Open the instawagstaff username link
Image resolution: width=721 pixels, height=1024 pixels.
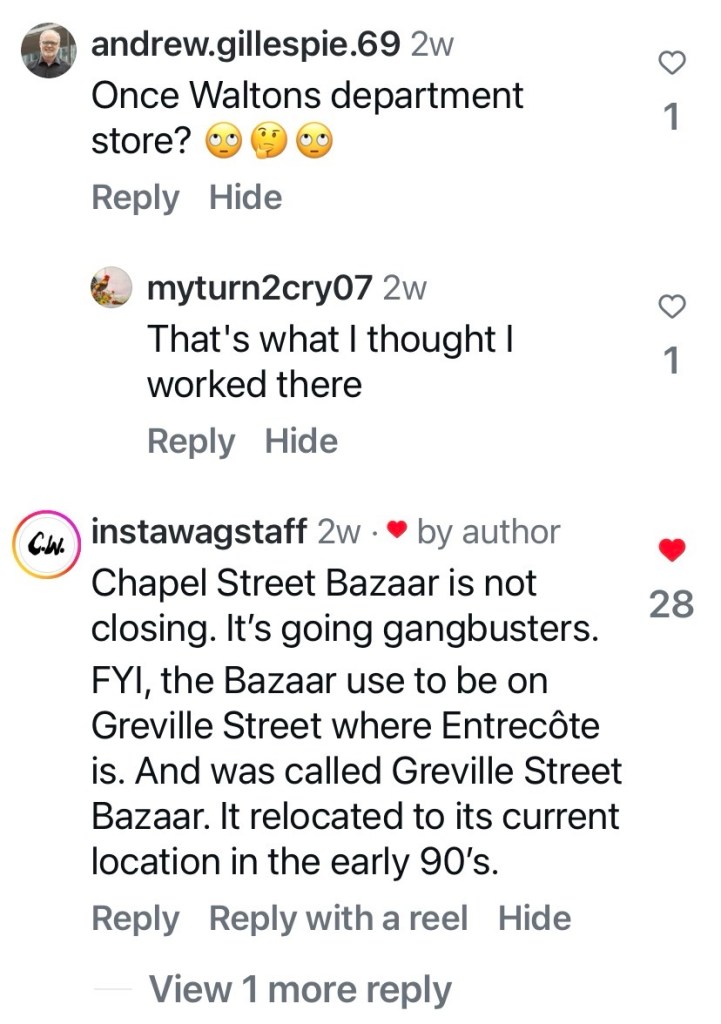pyautogui.click(x=198, y=532)
